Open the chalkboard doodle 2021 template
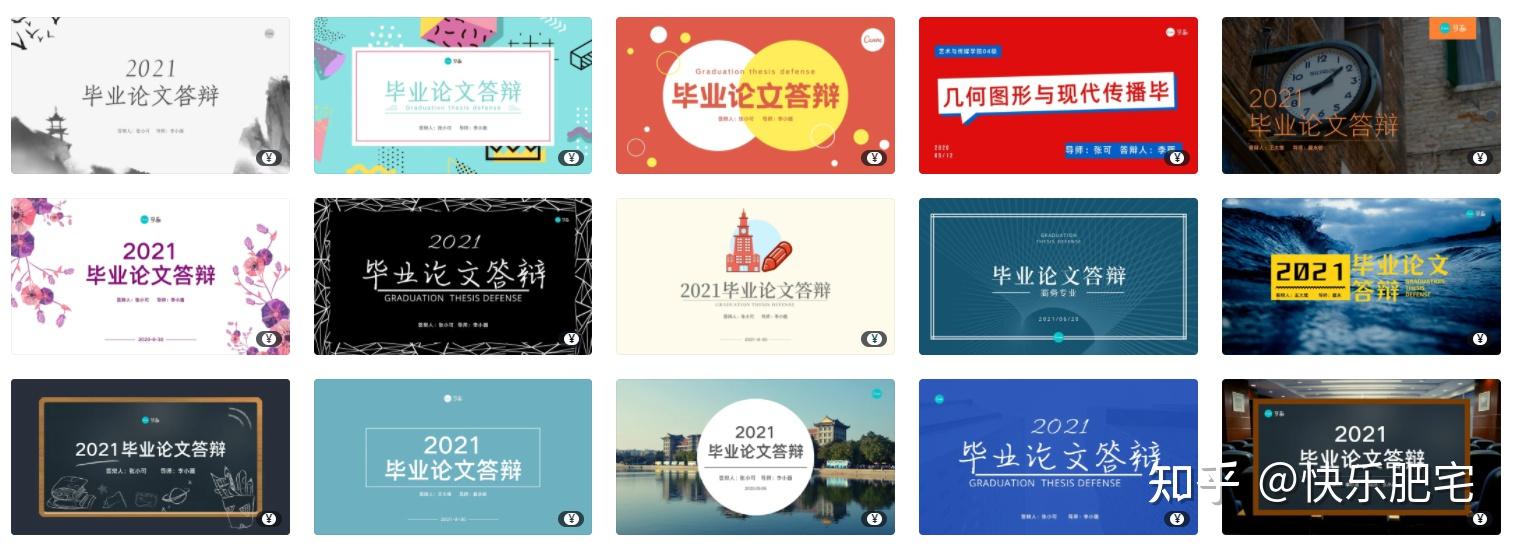The height and width of the screenshot is (547, 1516). click(x=150, y=457)
